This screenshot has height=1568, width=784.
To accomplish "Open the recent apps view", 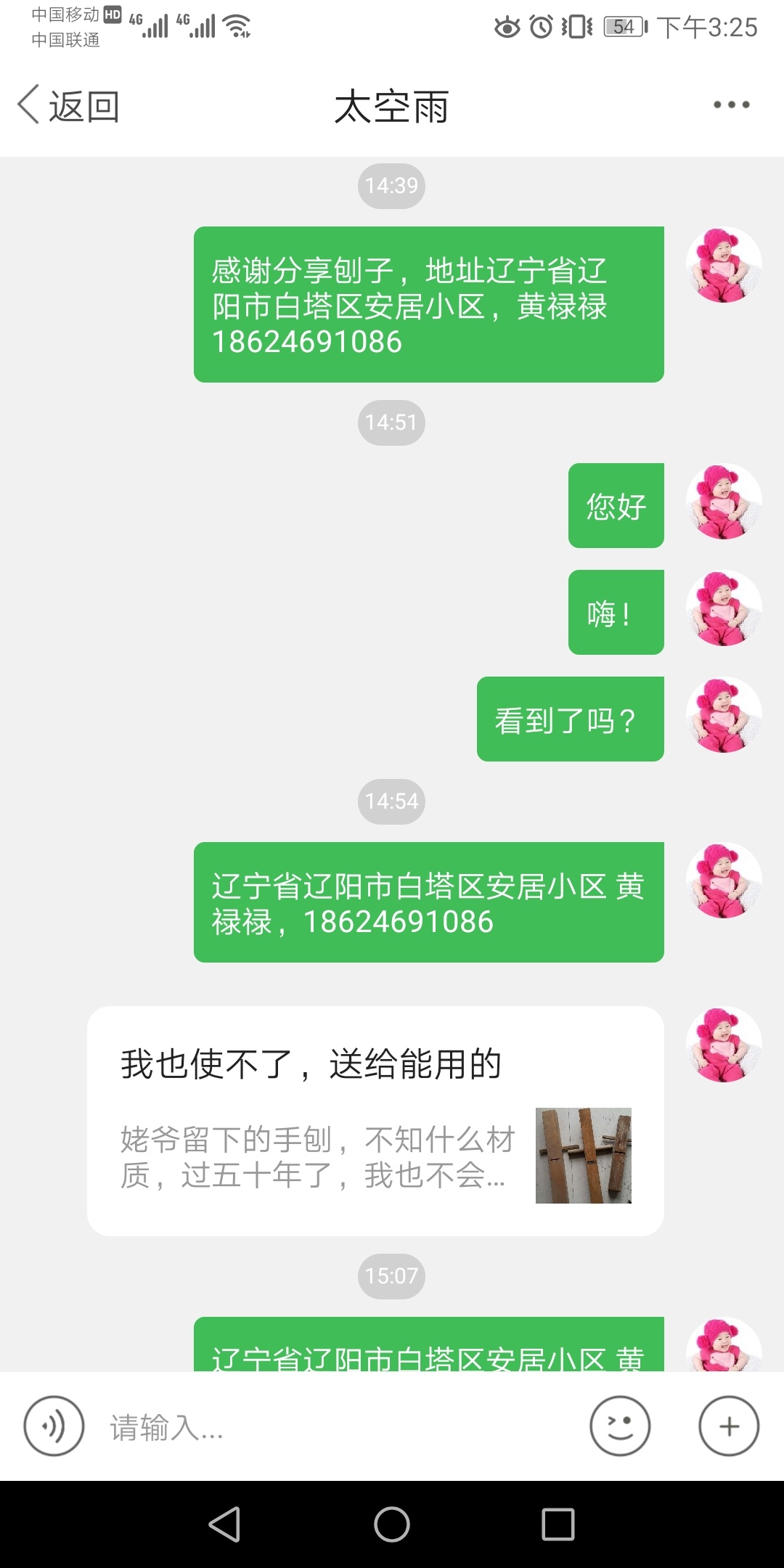I will click(x=558, y=1524).
